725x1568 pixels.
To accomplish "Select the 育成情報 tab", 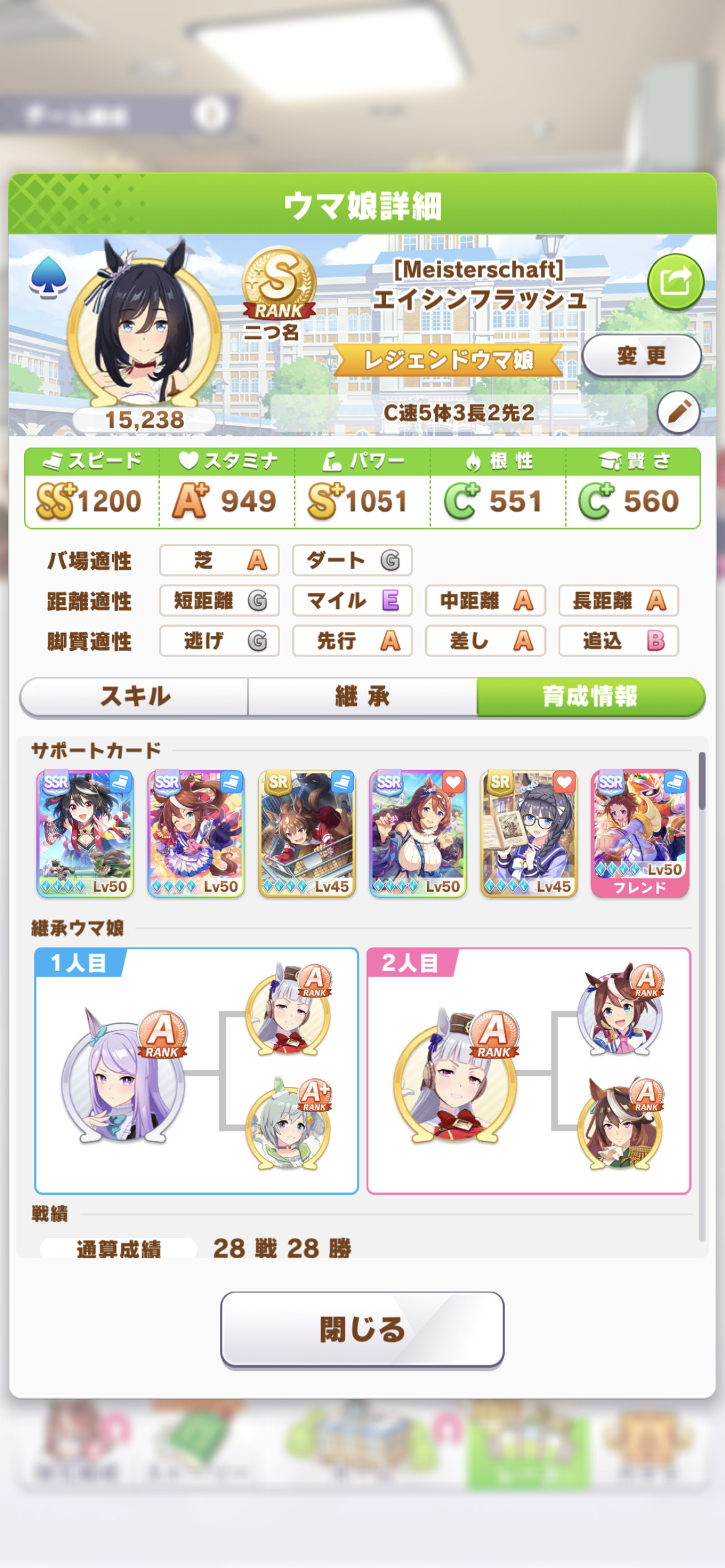I will [591, 696].
